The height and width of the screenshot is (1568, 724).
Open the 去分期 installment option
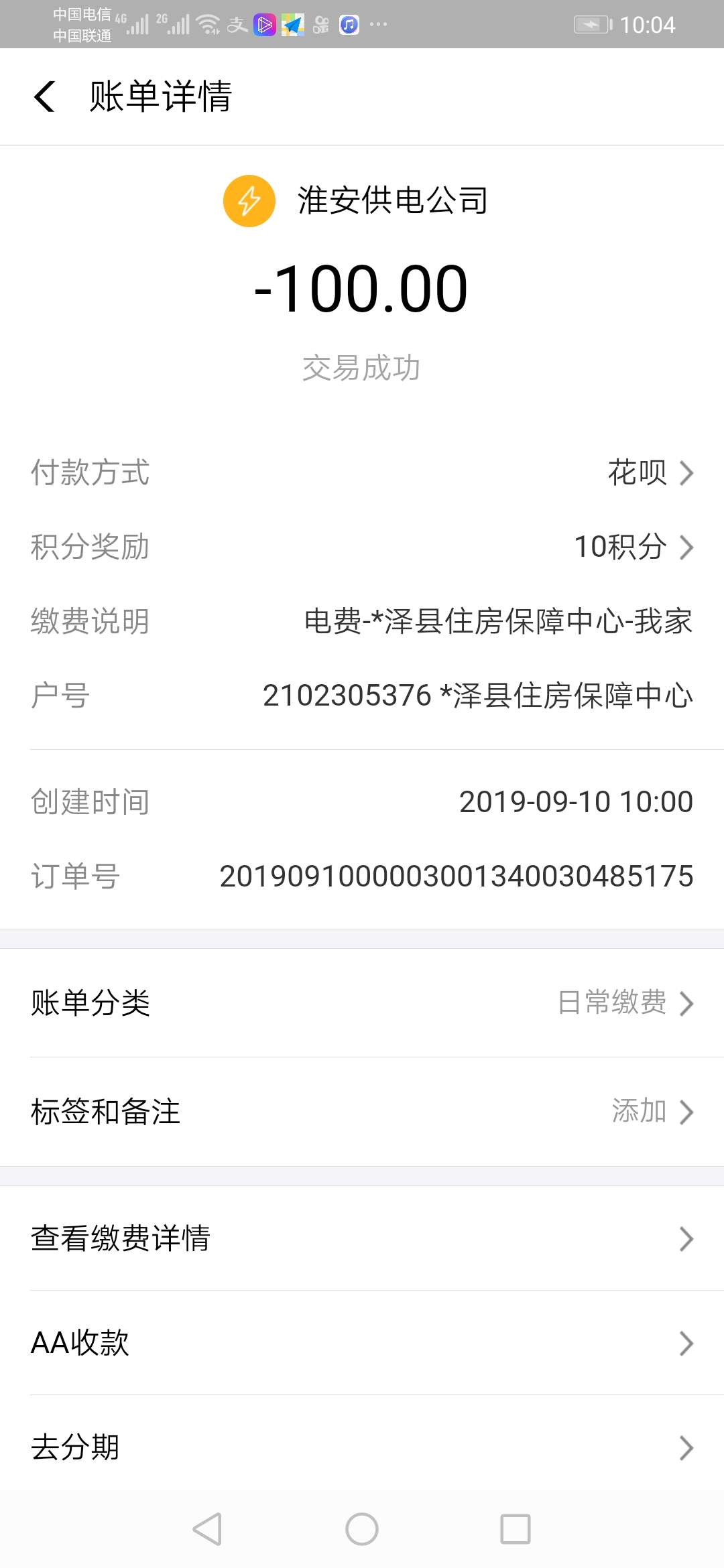pyautogui.click(x=362, y=1447)
